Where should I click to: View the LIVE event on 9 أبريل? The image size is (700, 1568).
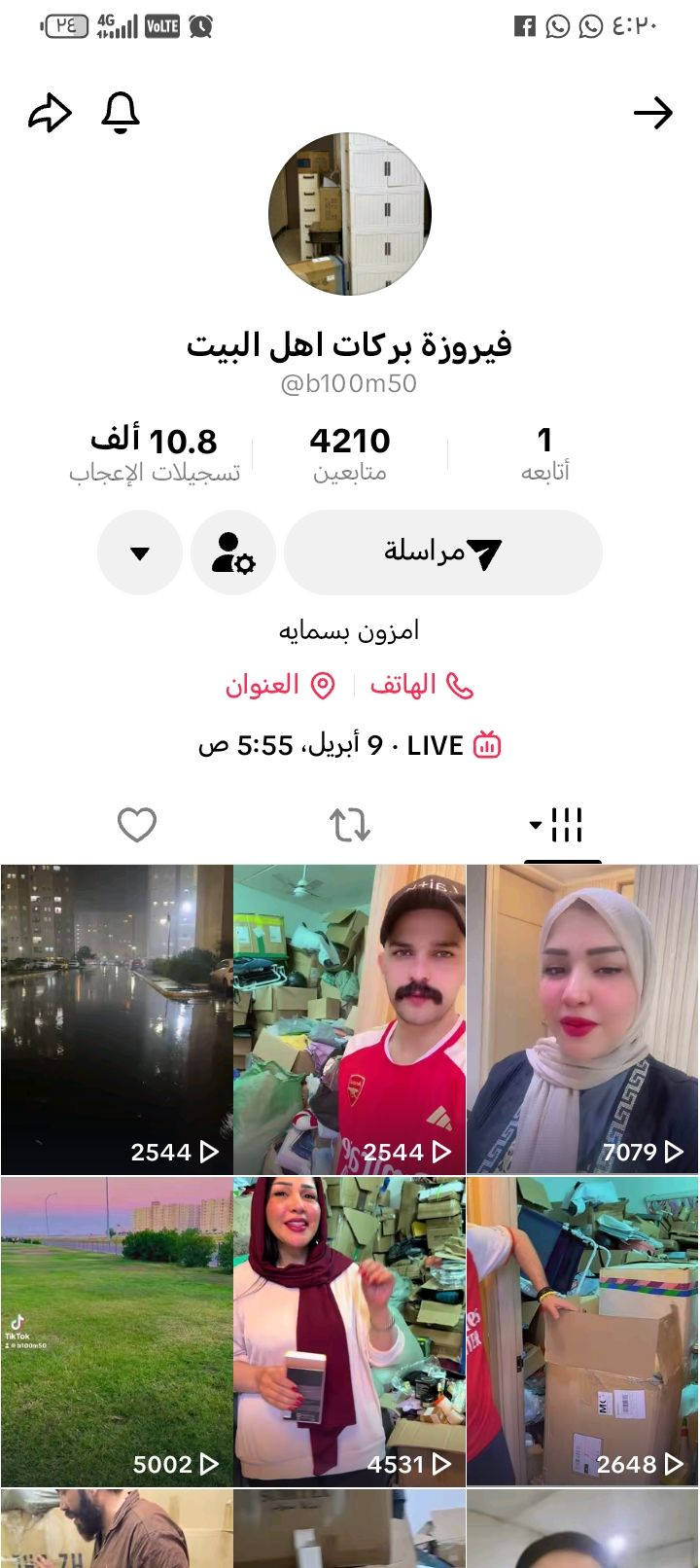pos(350,746)
